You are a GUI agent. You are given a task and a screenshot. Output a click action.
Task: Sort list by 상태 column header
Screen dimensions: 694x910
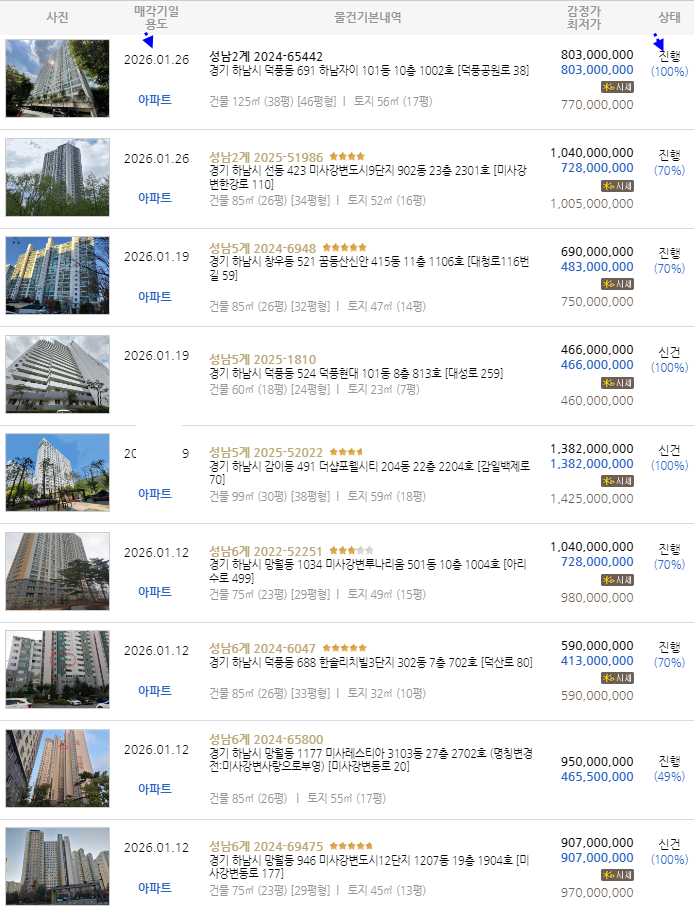[x=669, y=17]
